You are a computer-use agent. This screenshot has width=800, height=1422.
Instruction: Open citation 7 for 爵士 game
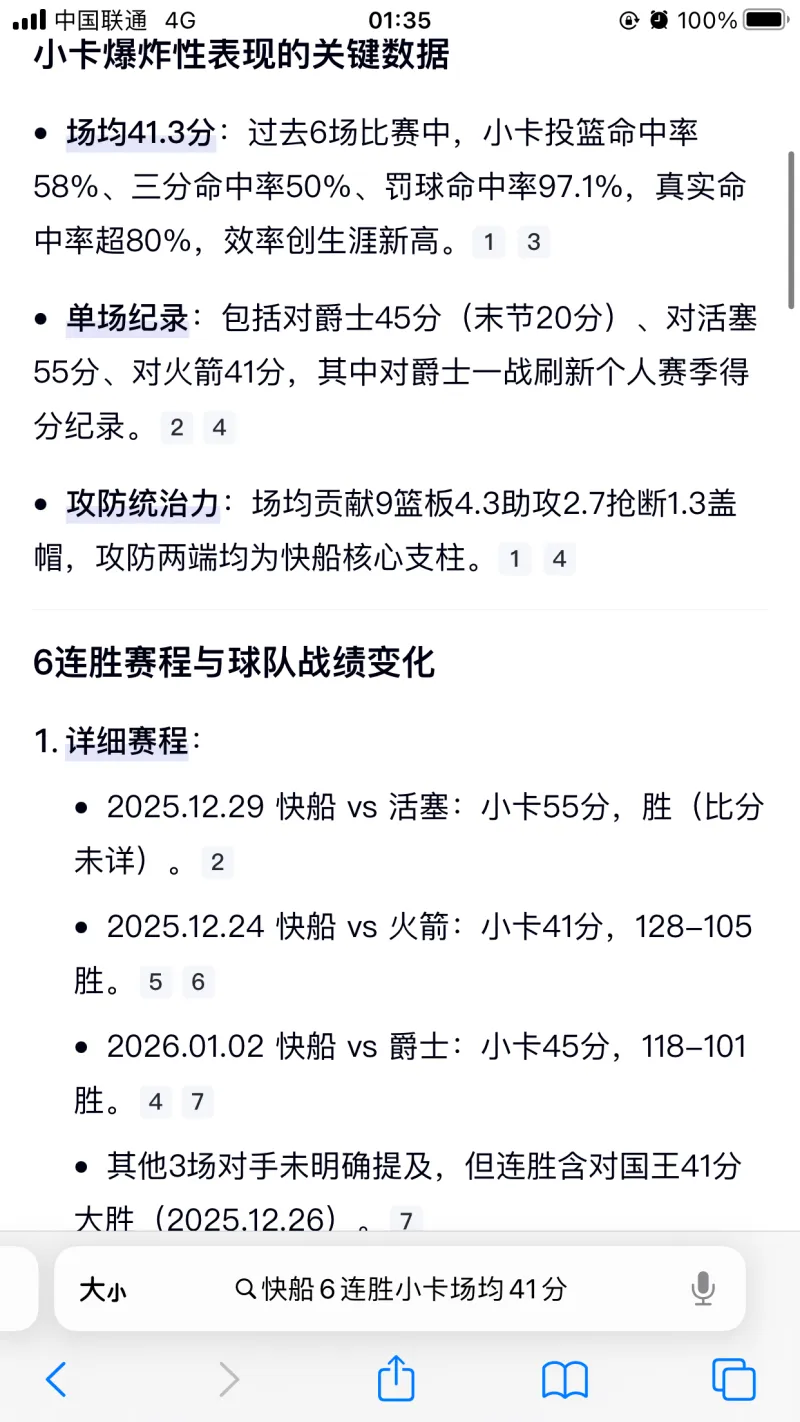pyautogui.click(x=198, y=1102)
